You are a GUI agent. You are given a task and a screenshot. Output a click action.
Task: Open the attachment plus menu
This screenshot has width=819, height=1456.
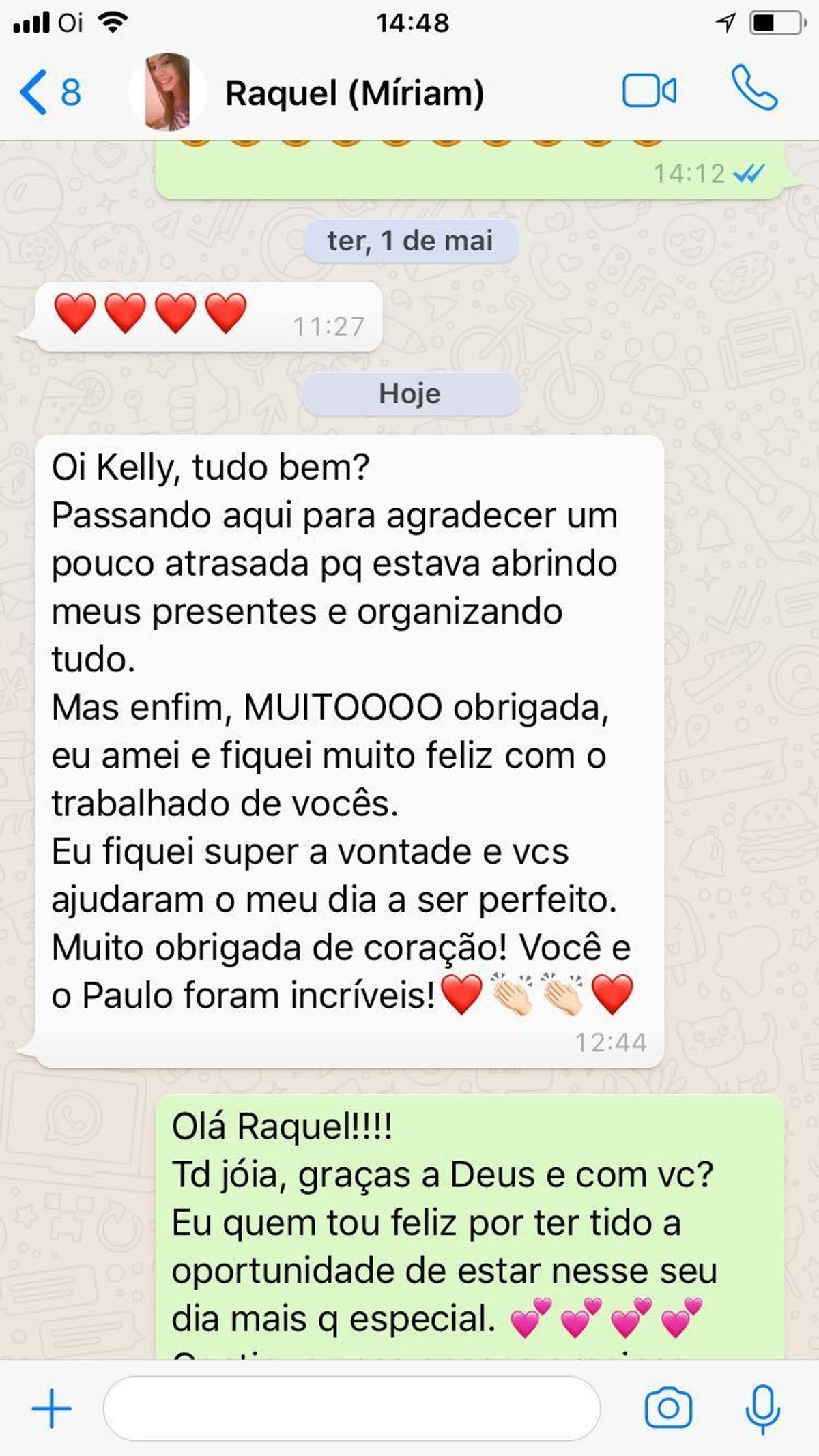pyautogui.click(x=52, y=1409)
